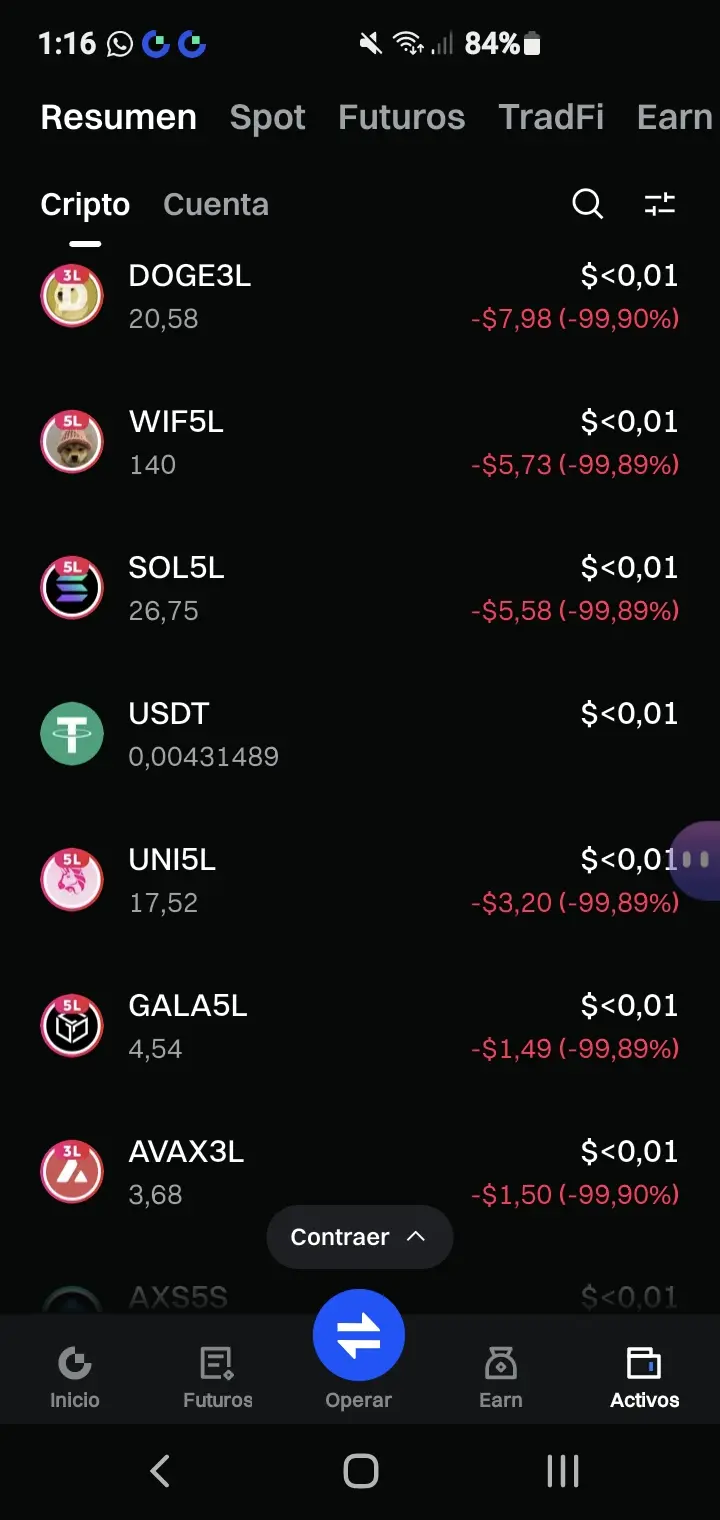The height and width of the screenshot is (1520, 720).
Task: Open the USDT balance row
Action: click(x=360, y=734)
